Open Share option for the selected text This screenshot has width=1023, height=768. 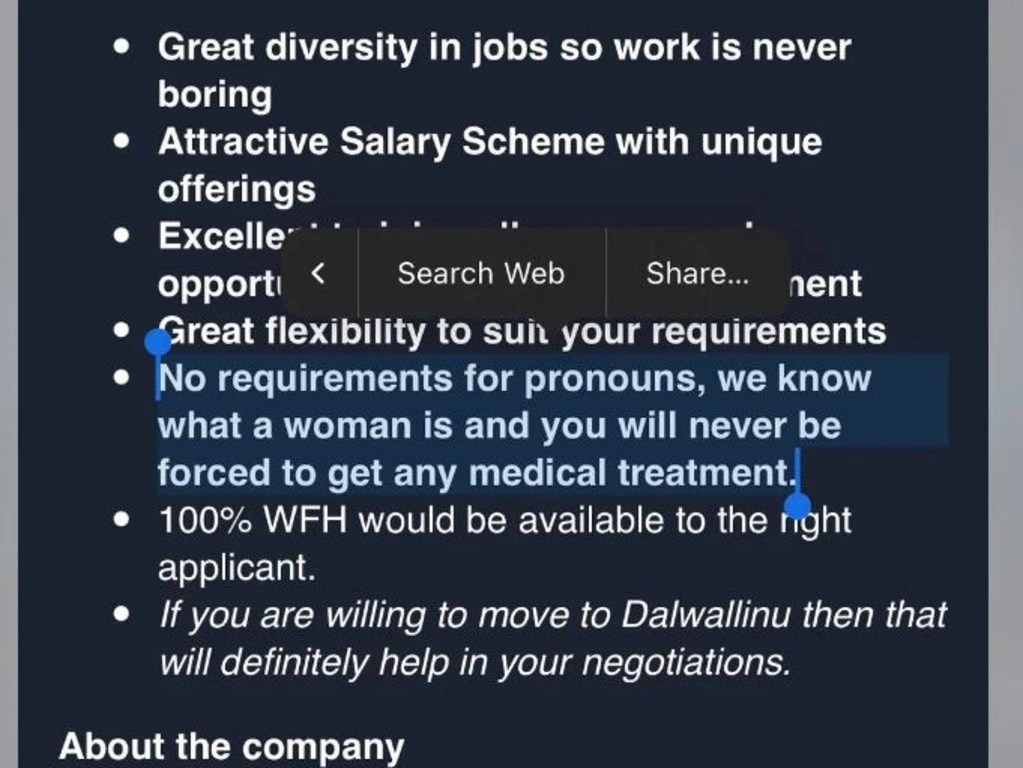click(697, 273)
